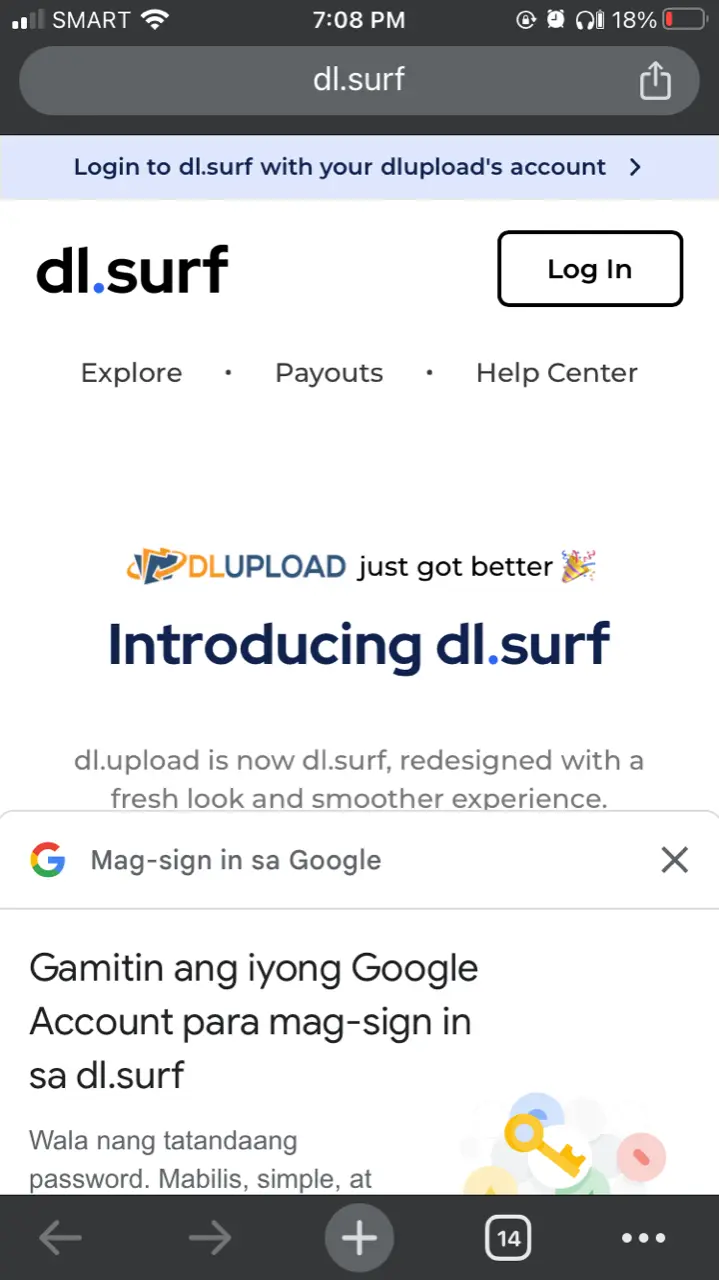The height and width of the screenshot is (1280, 719).
Task: View the 14 open tabs
Action: [x=508, y=1239]
